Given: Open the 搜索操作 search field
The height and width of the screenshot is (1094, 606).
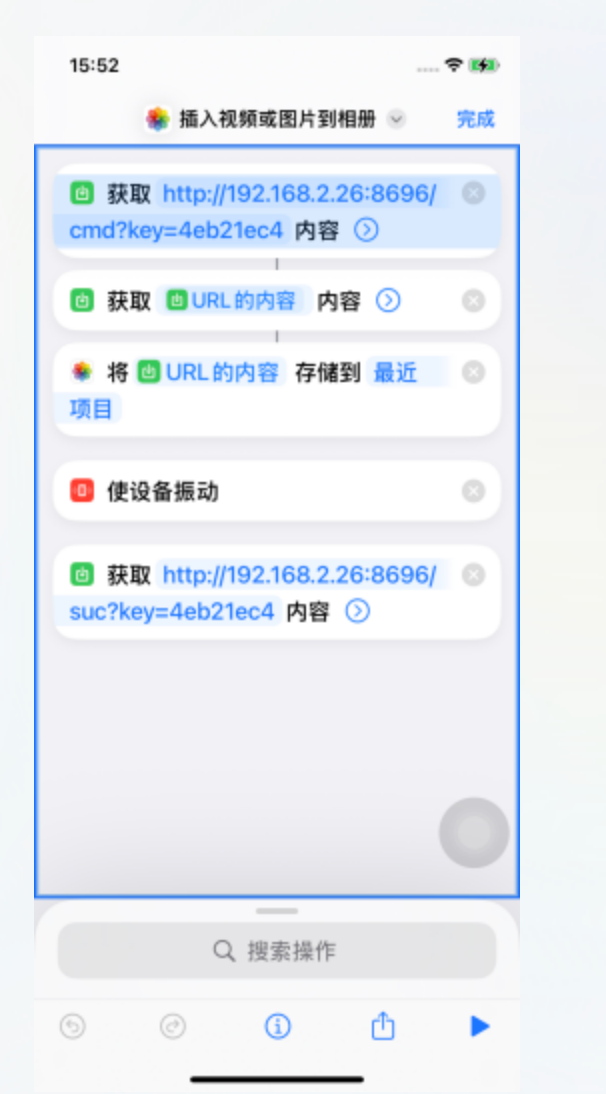Looking at the screenshot, I should tap(277, 950).
